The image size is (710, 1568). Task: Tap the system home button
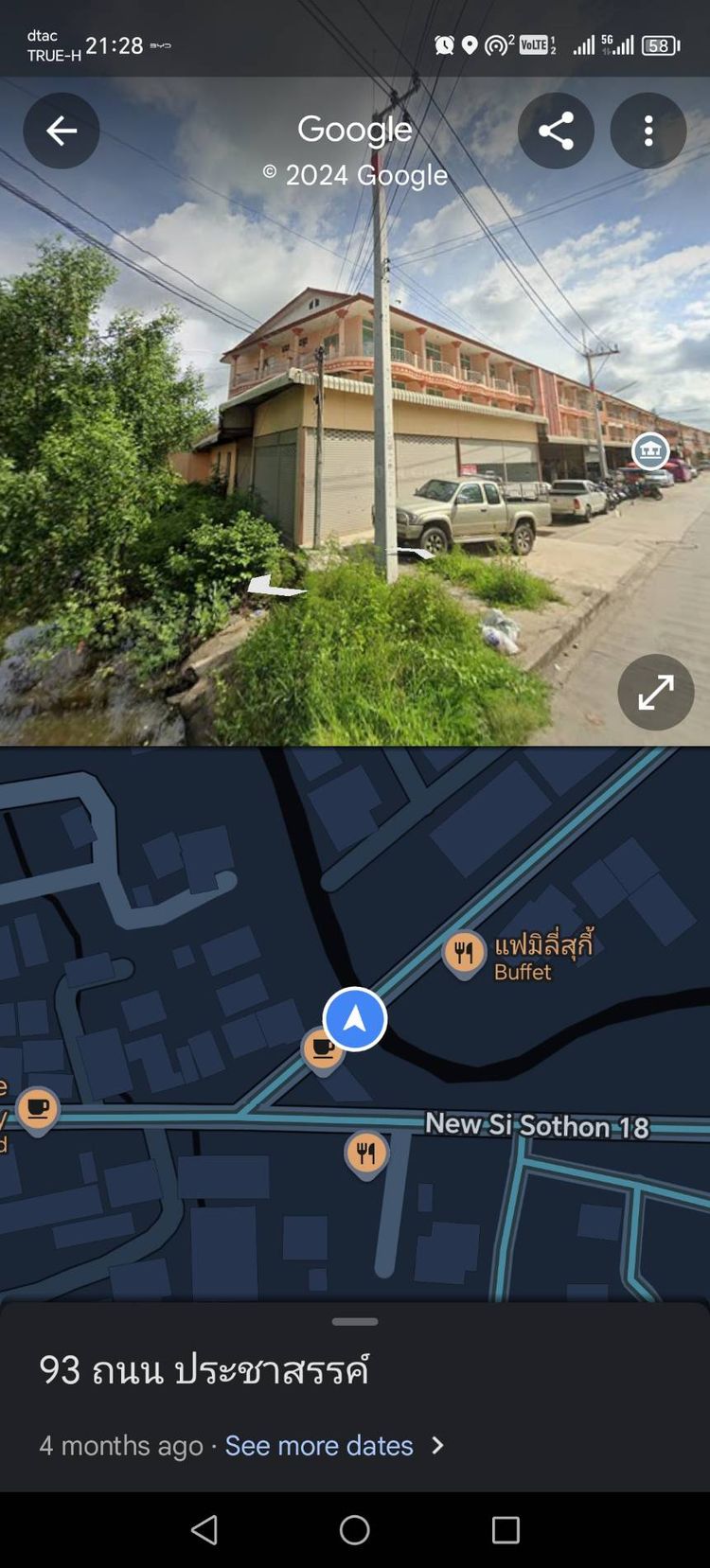pyautogui.click(x=355, y=1529)
